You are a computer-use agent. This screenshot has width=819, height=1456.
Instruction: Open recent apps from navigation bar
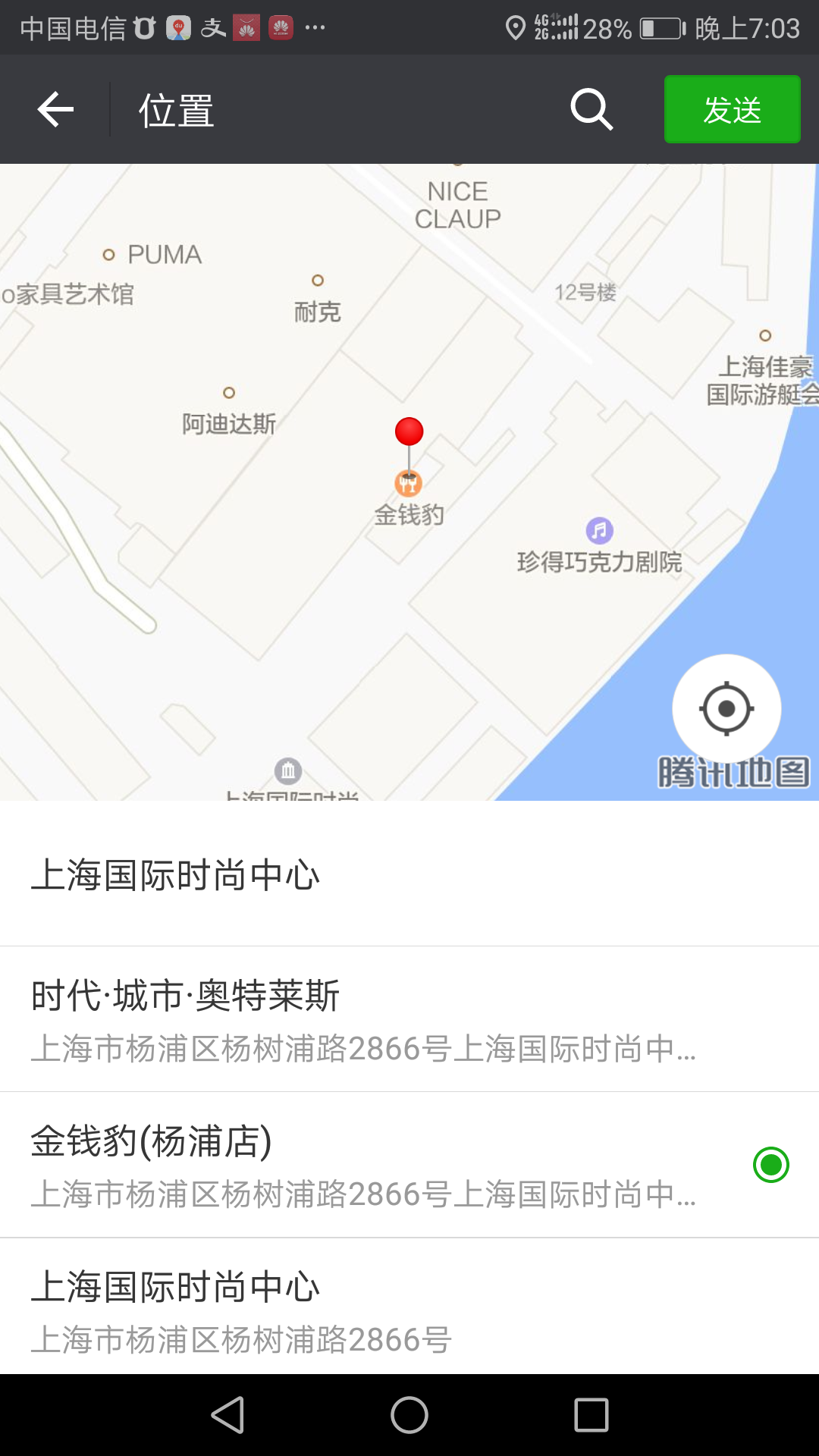pos(591,1415)
